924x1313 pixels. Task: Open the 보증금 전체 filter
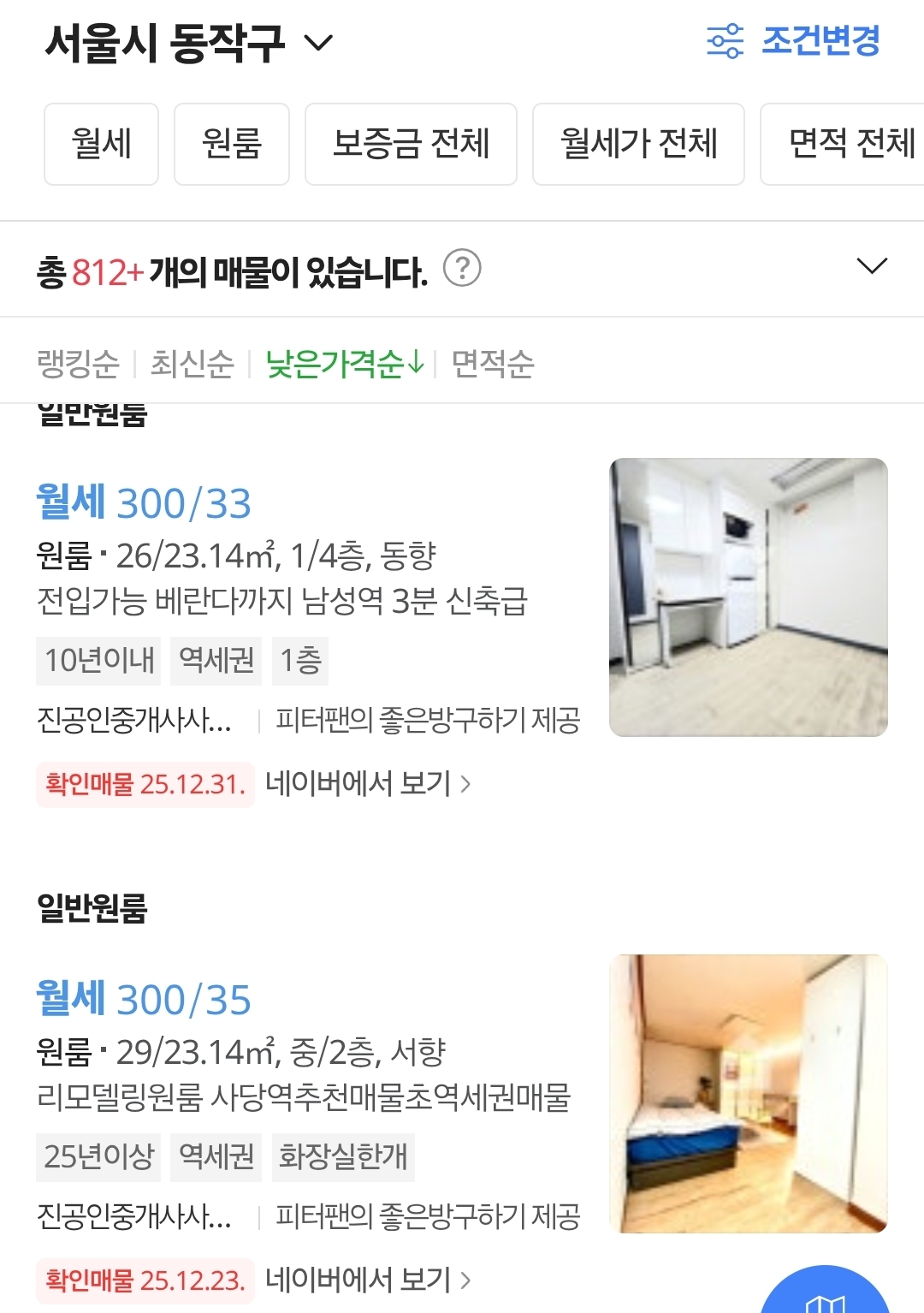coord(411,144)
